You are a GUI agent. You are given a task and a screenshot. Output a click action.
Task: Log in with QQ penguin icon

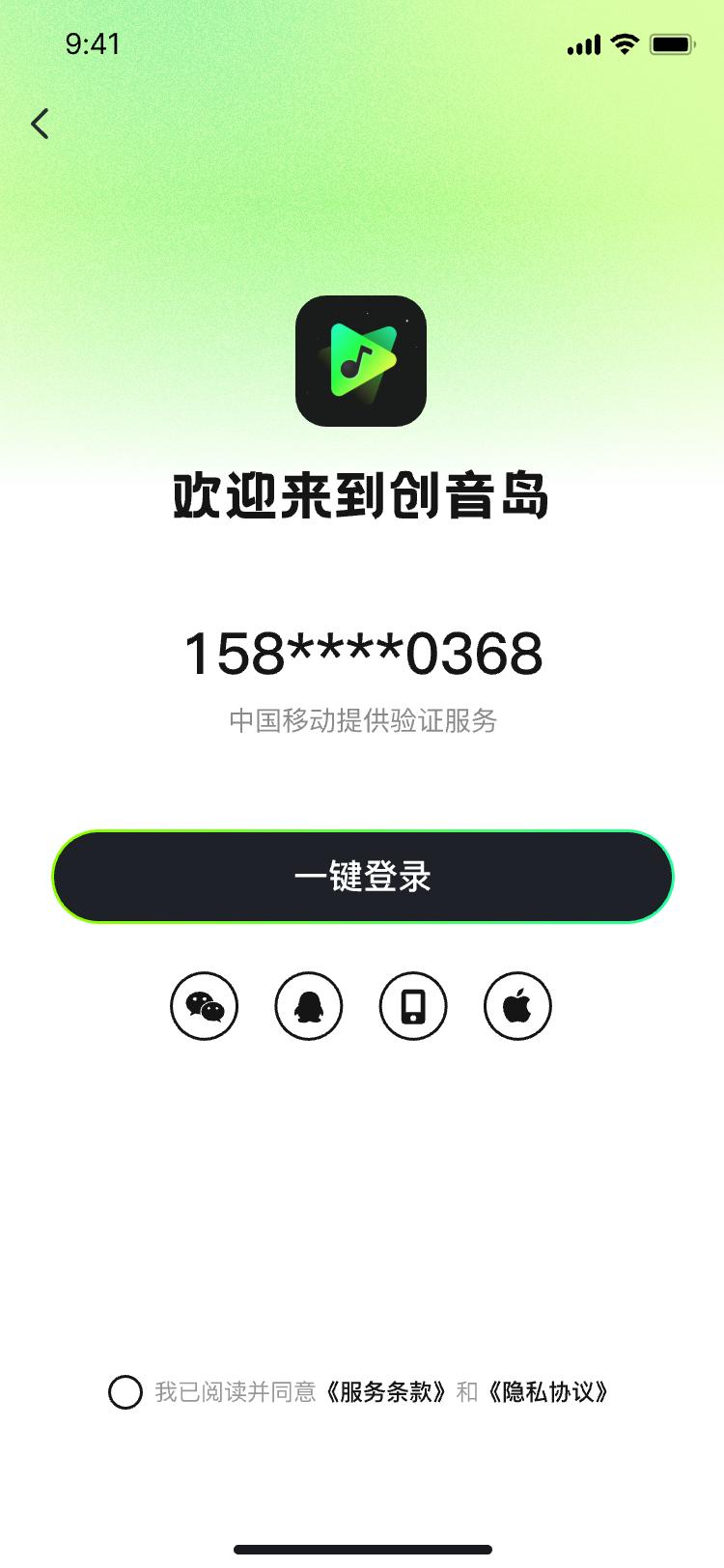pyautogui.click(x=309, y=1006)
